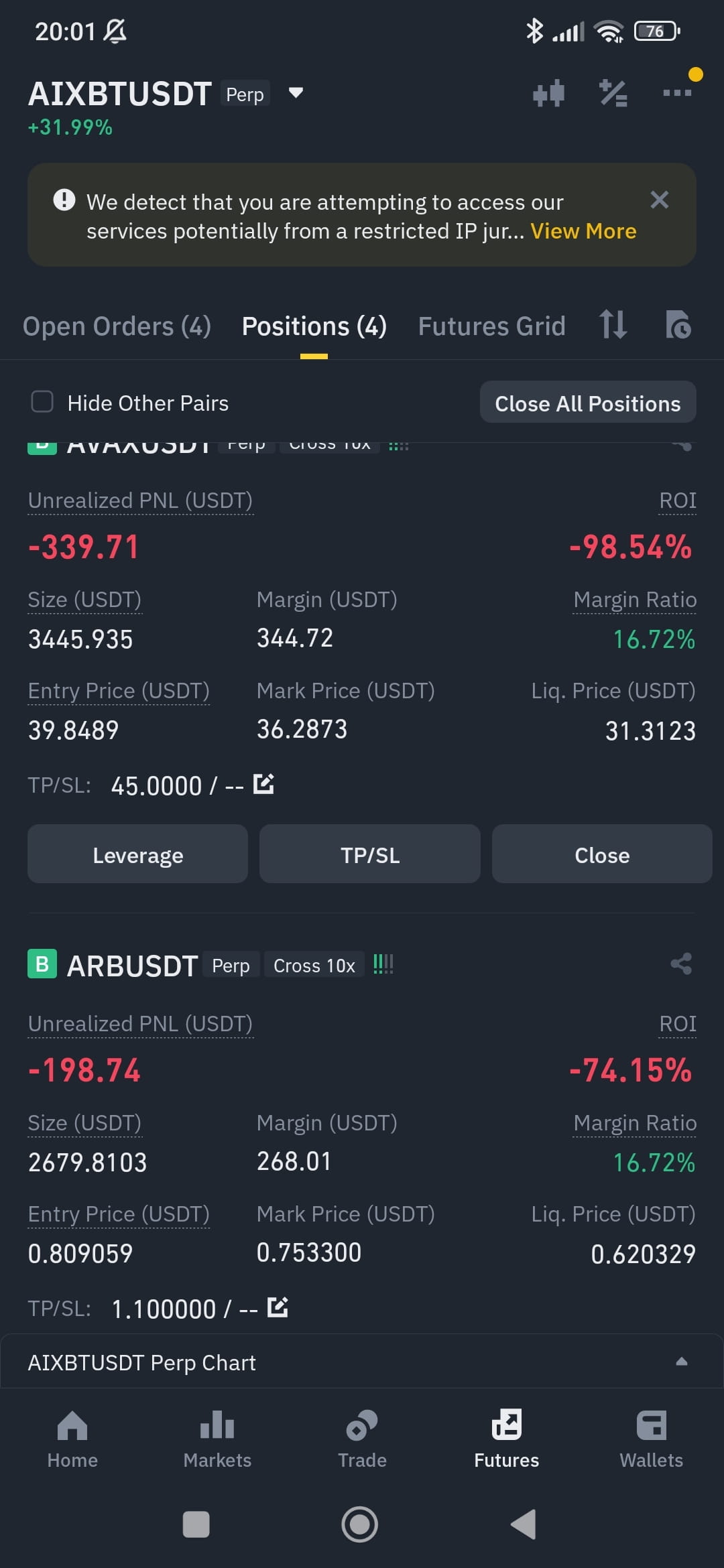Check the Hide Other Pairs checkbox
The height and width of the screenshot is (1568, 724).
pyautogui.click(x=42, y=402)
